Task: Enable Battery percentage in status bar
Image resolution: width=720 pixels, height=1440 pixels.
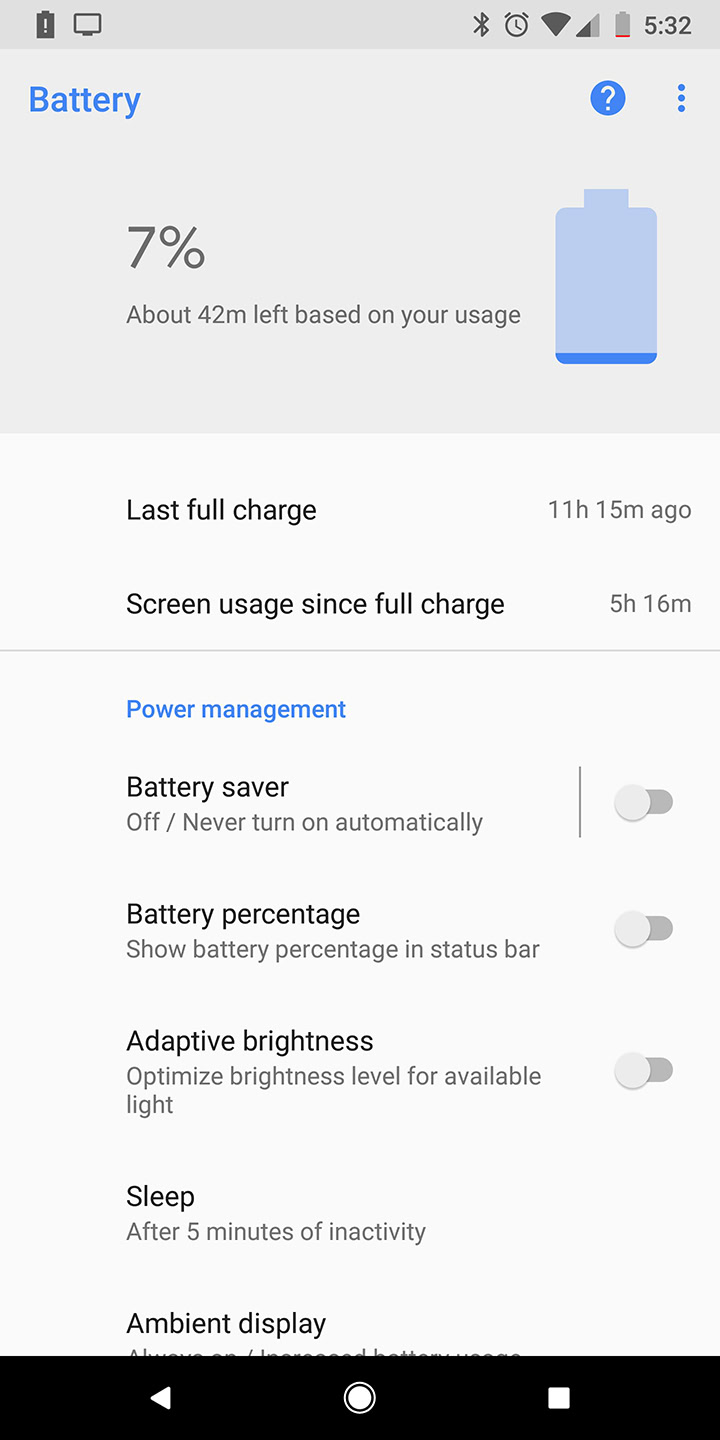Action: click(645, 929)
